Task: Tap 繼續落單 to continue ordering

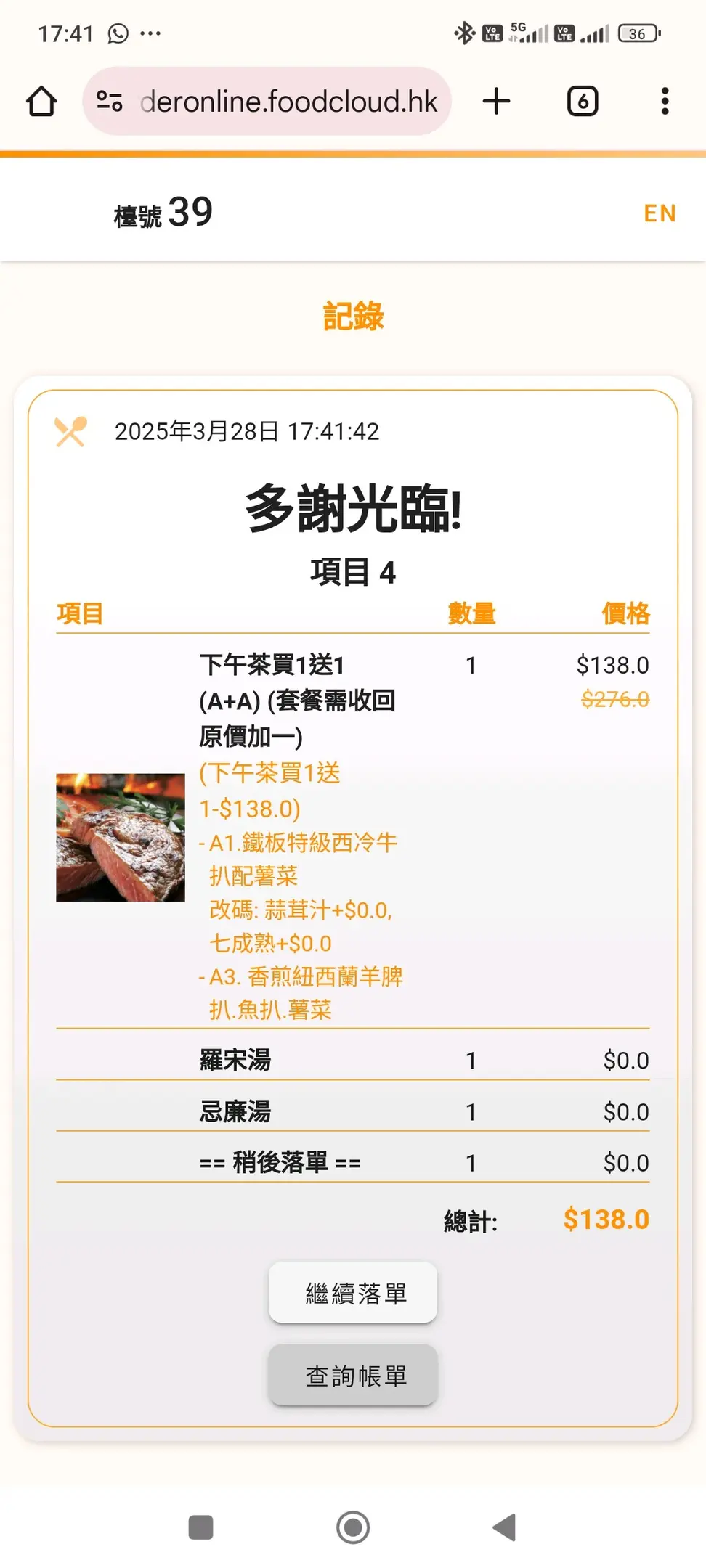Action: tap(353, 1293)
